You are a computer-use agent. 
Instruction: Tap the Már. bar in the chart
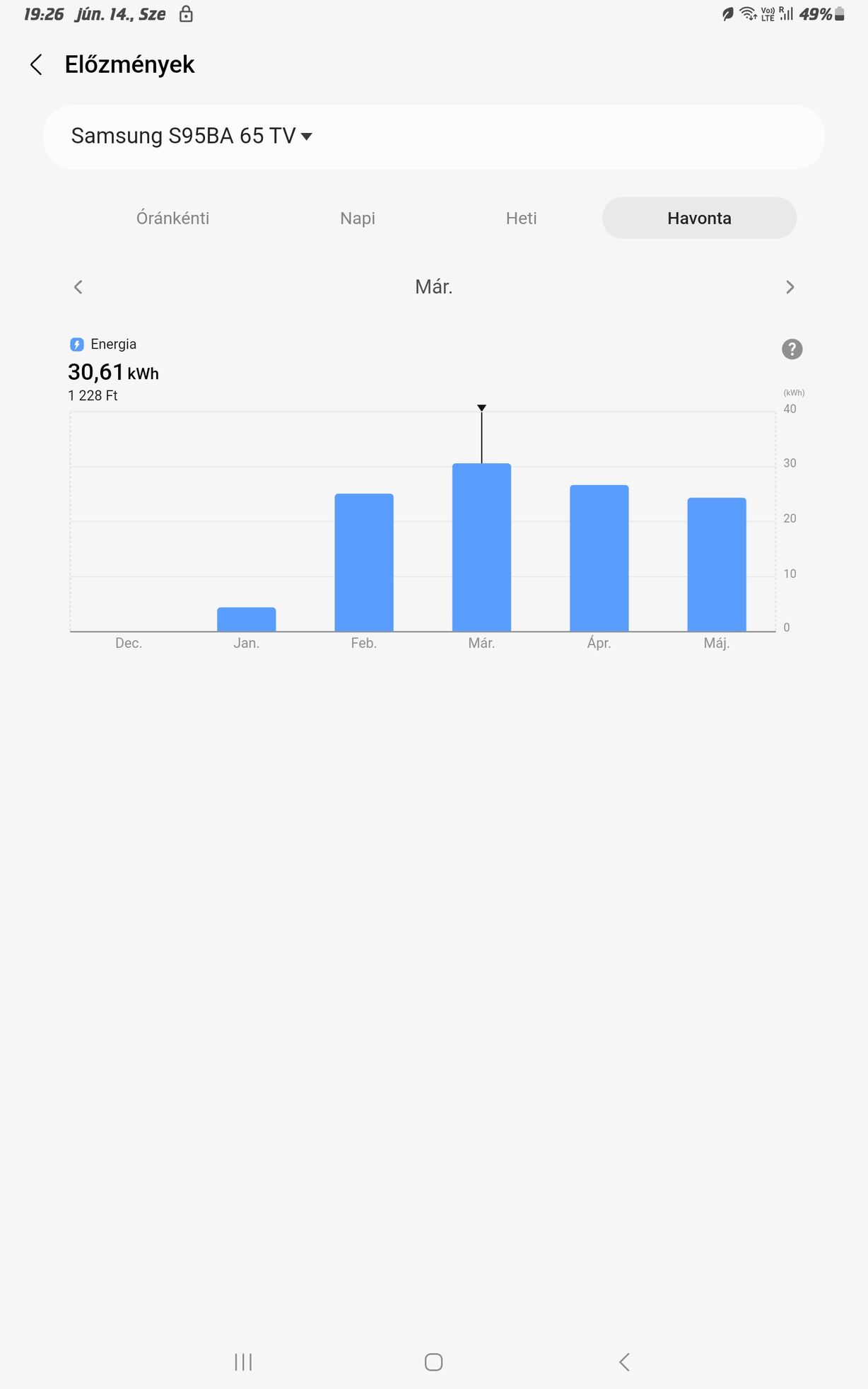click(x=481, y=547)
